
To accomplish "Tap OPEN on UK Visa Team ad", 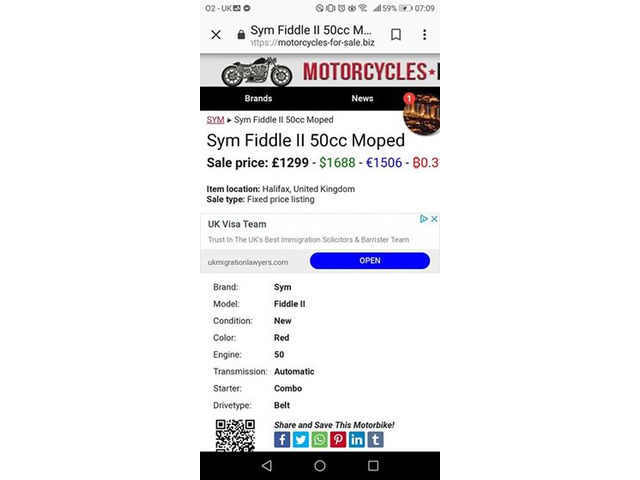I will point(369,261).
